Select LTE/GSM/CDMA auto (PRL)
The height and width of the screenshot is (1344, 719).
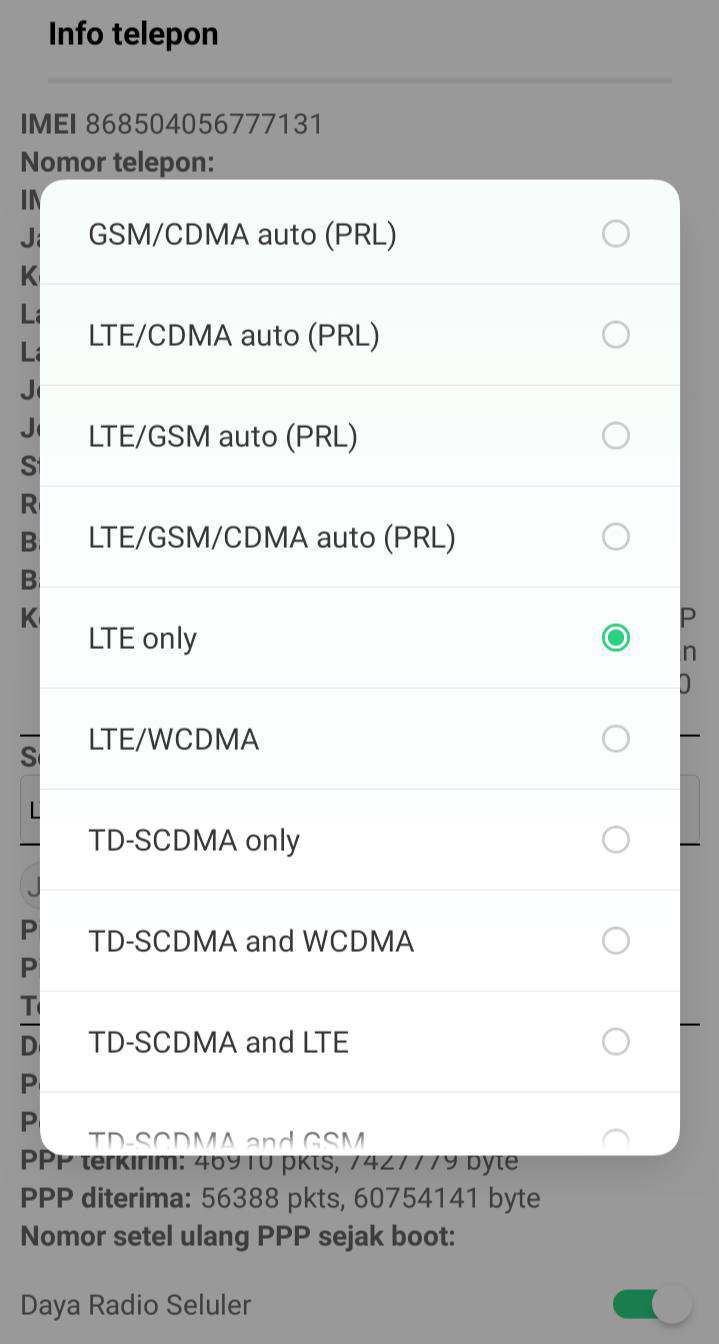pyautogui.click(x=358, y=537)
